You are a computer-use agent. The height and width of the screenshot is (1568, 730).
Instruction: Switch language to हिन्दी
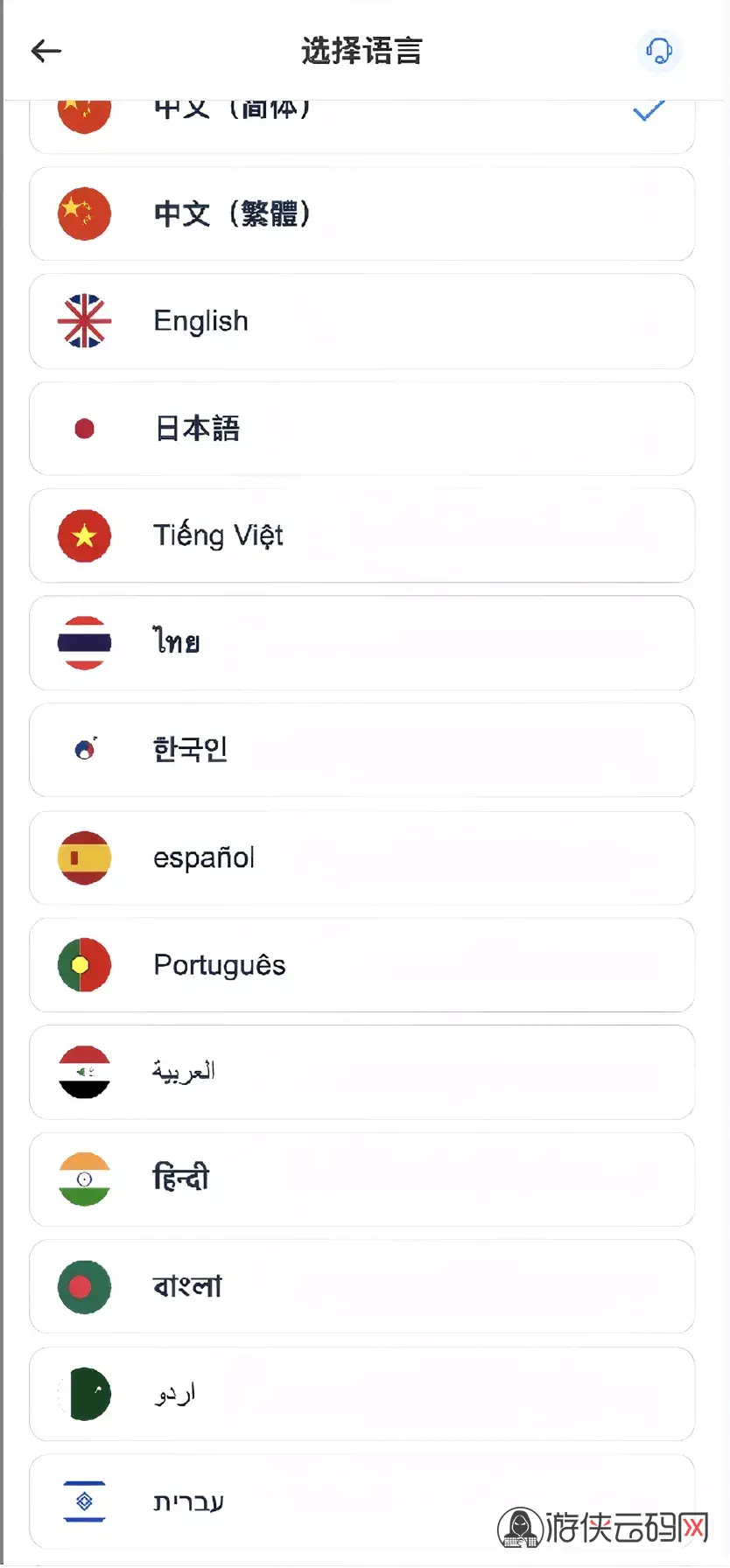(361, 1179)
